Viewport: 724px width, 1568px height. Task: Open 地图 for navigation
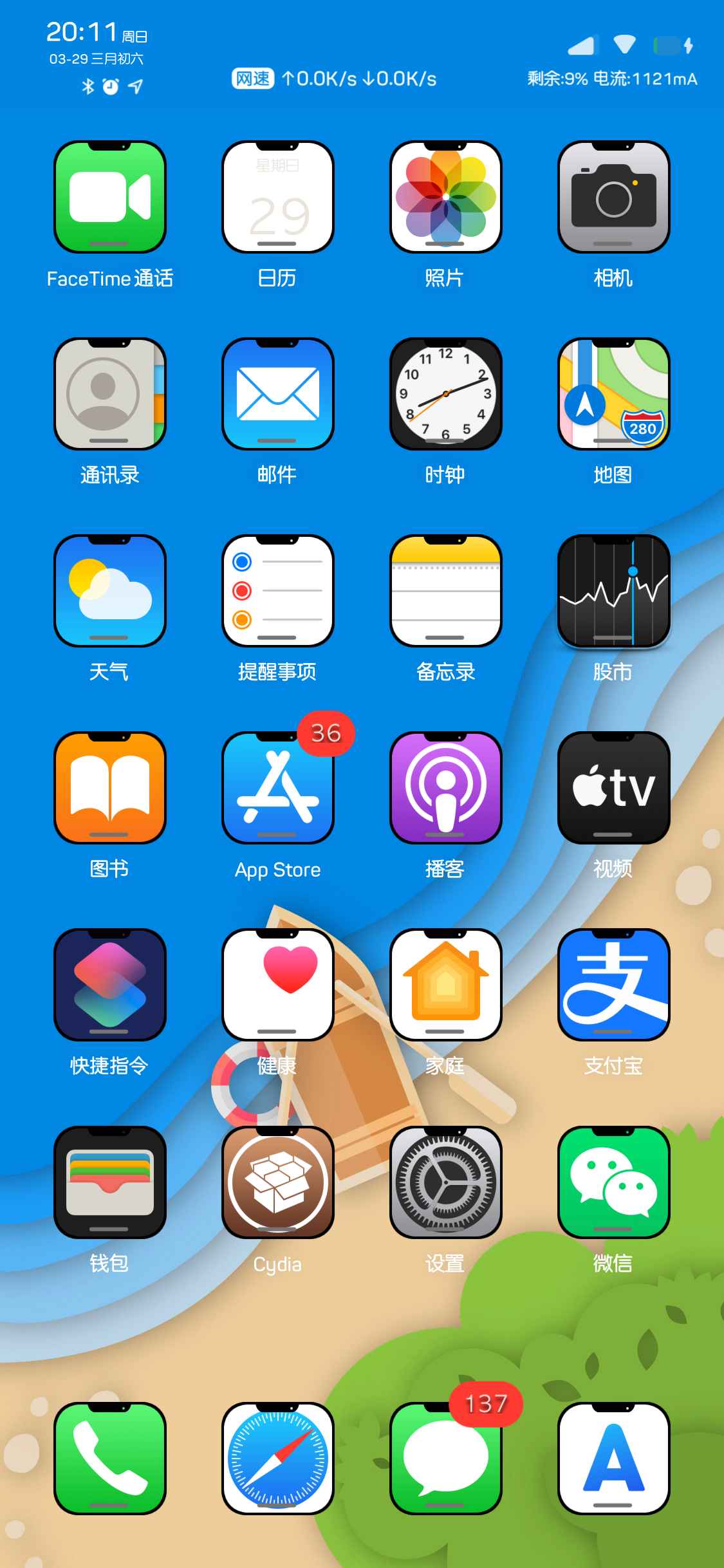pyautogui.click(x=613, y=394)
